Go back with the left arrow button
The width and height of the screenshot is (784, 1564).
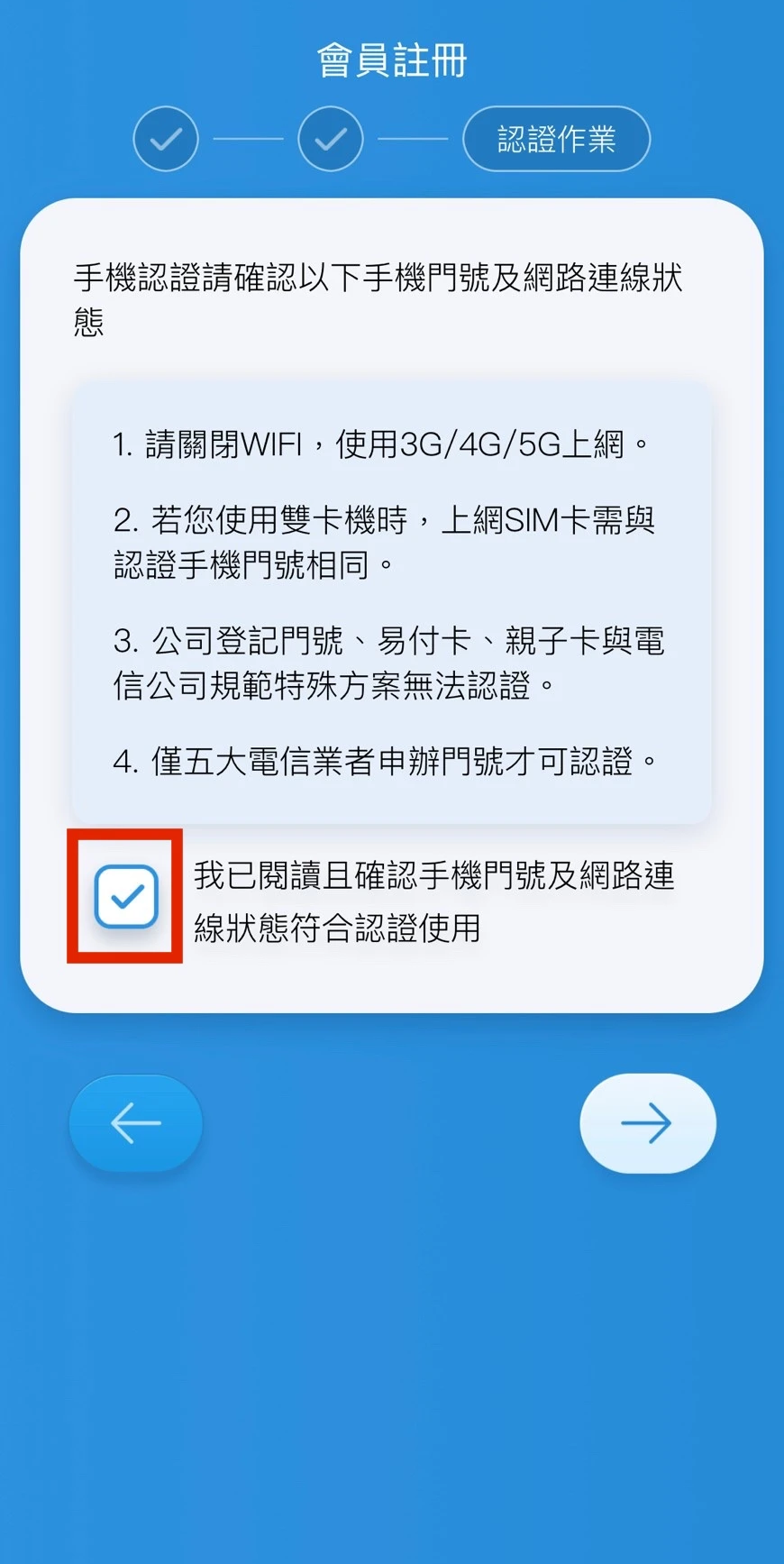coord(136,1123)
